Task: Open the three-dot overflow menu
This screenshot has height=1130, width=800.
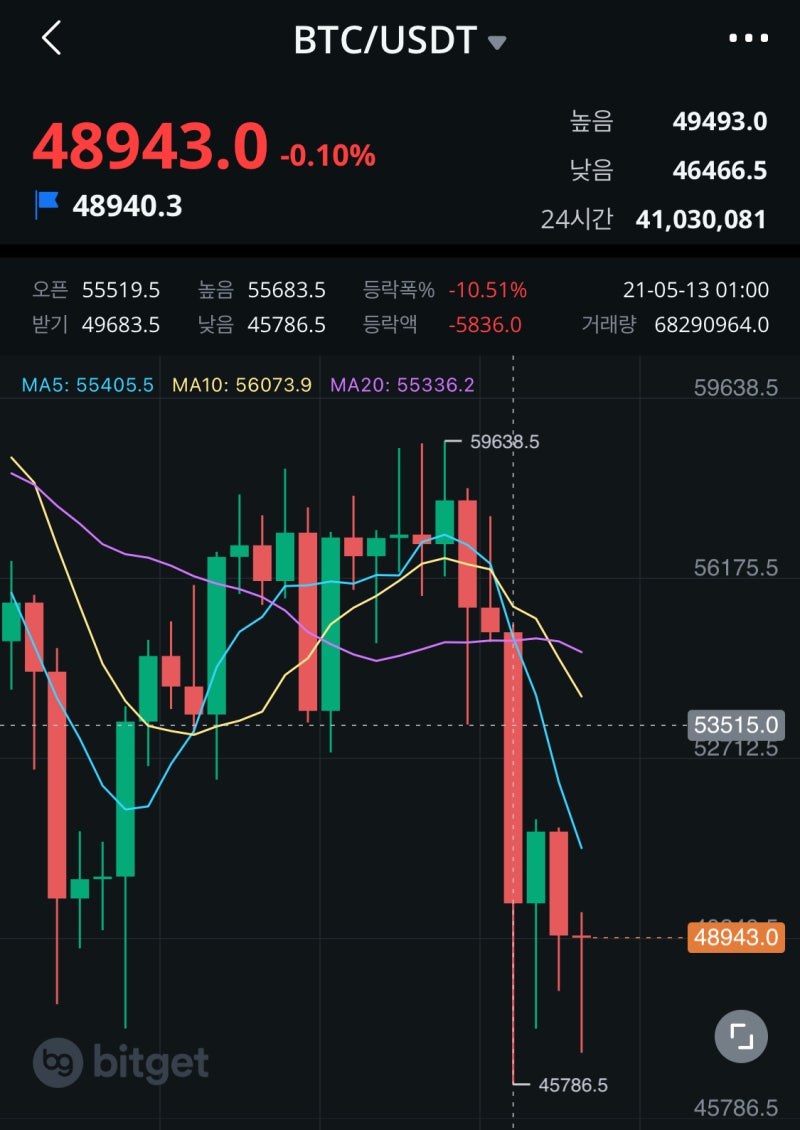Action: tap(748, 39)
